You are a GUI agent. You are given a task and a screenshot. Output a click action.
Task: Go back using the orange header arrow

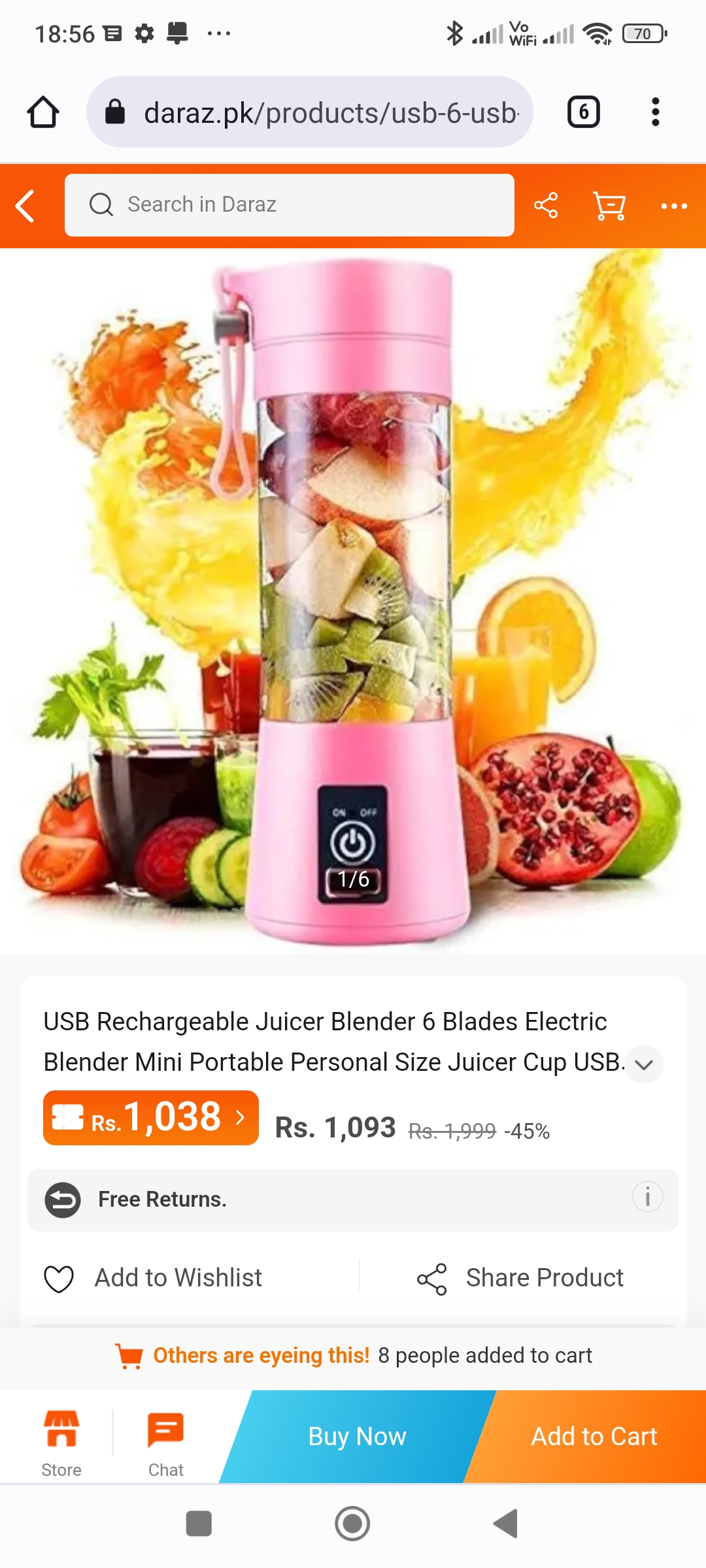point(25,206)
